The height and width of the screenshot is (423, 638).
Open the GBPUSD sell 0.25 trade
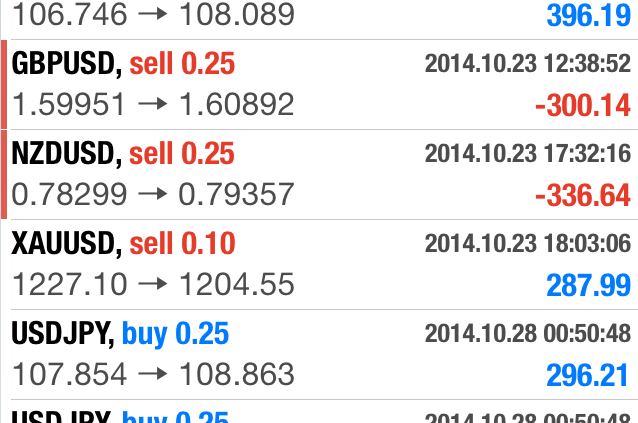(320, 84)
